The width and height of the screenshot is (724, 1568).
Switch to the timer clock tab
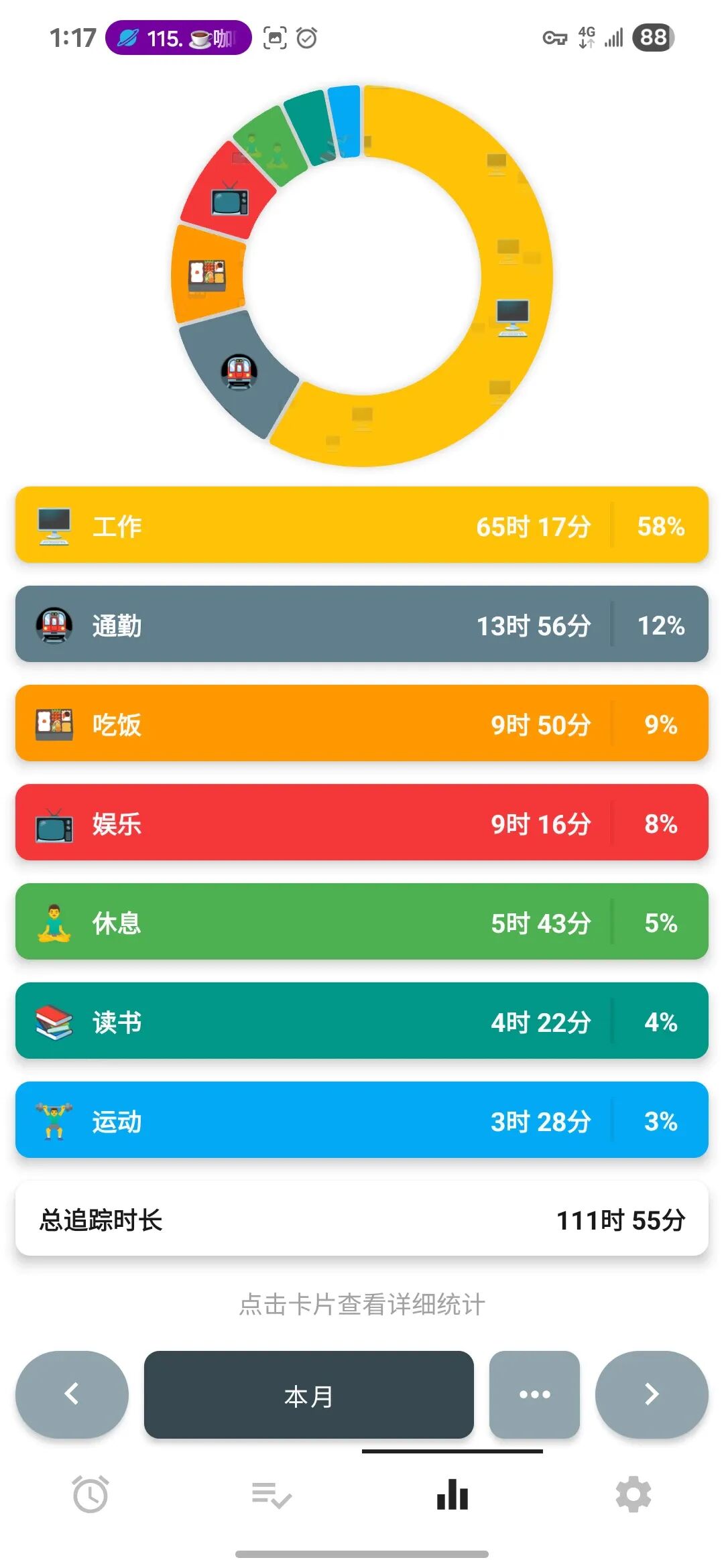[90, 1494]
